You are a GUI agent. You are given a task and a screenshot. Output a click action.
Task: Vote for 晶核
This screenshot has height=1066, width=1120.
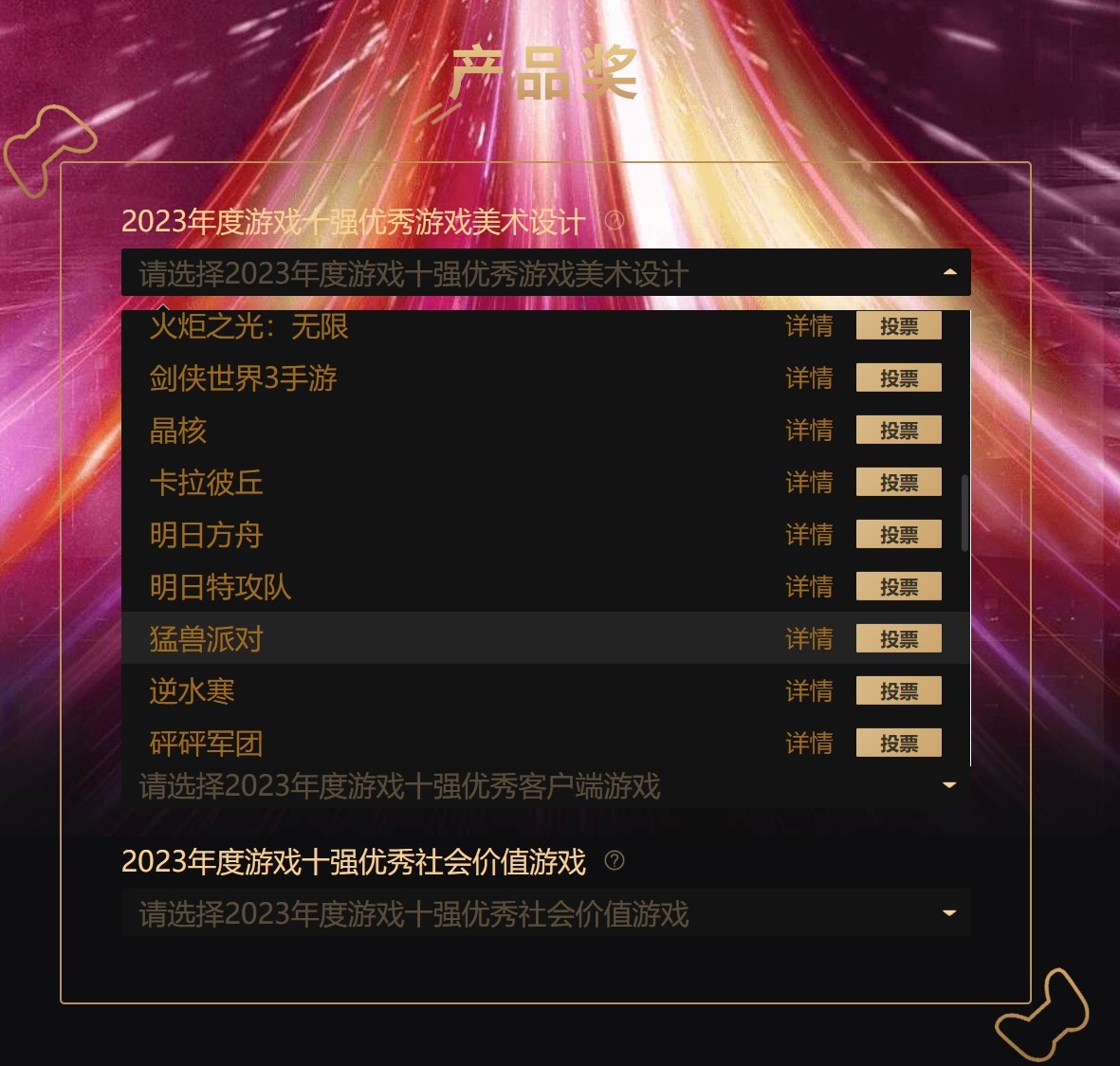coord(898,431)
